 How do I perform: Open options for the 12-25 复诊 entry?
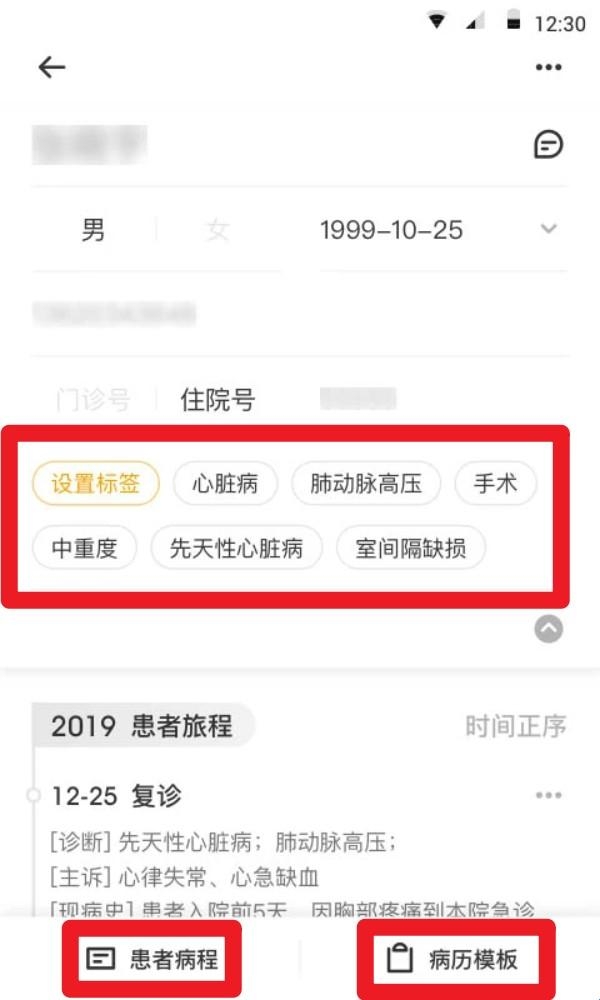click(x=548, y=796)
